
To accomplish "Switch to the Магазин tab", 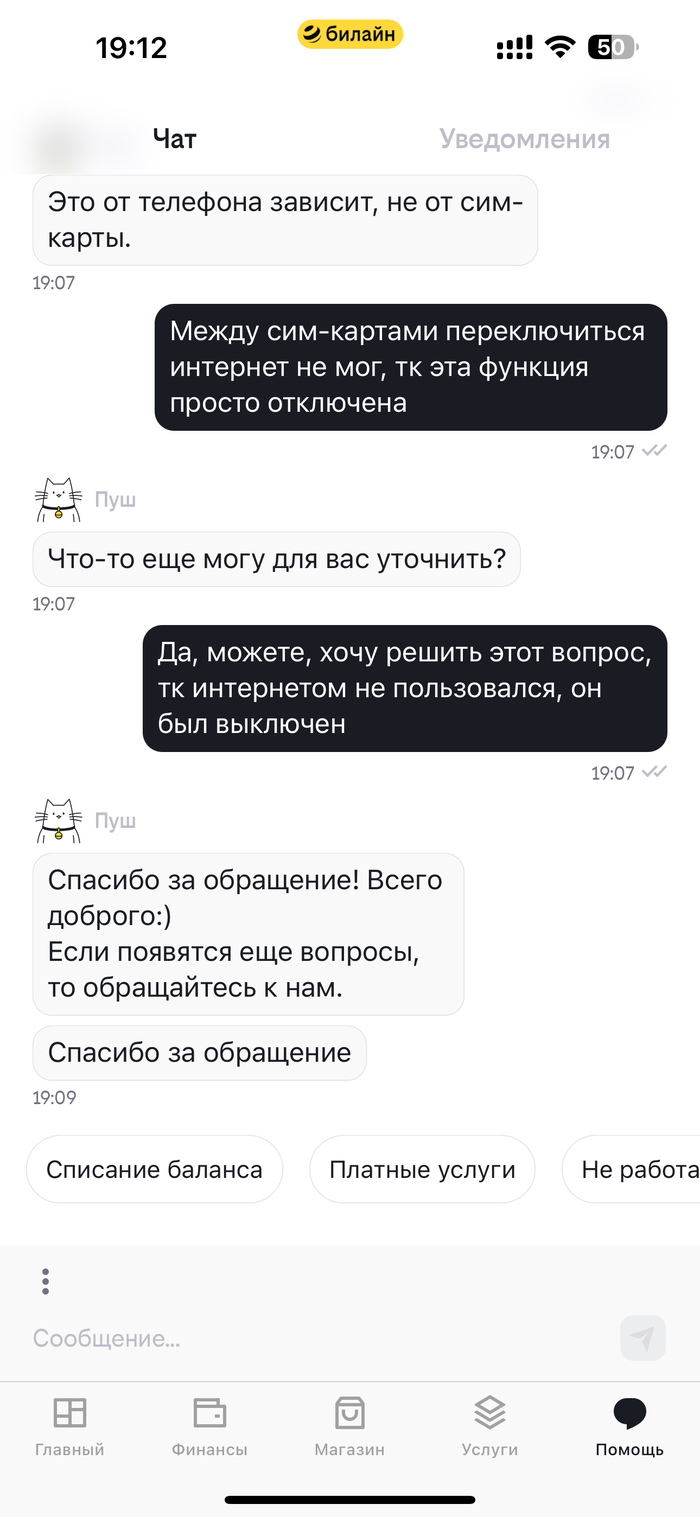I will pos(349,1426).
